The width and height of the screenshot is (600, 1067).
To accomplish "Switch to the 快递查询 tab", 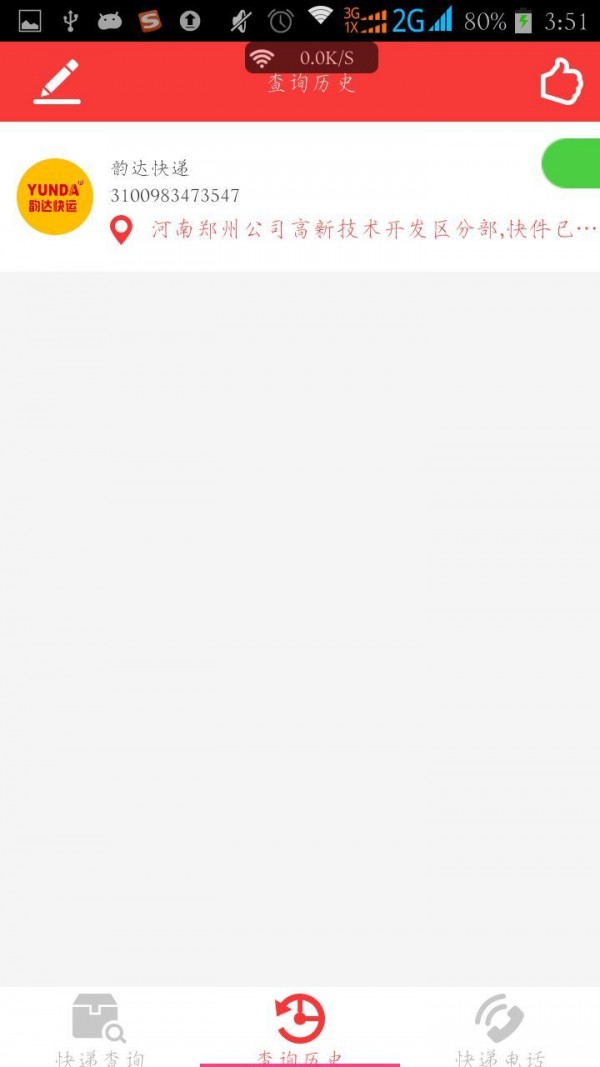I will coord(99,1028).
